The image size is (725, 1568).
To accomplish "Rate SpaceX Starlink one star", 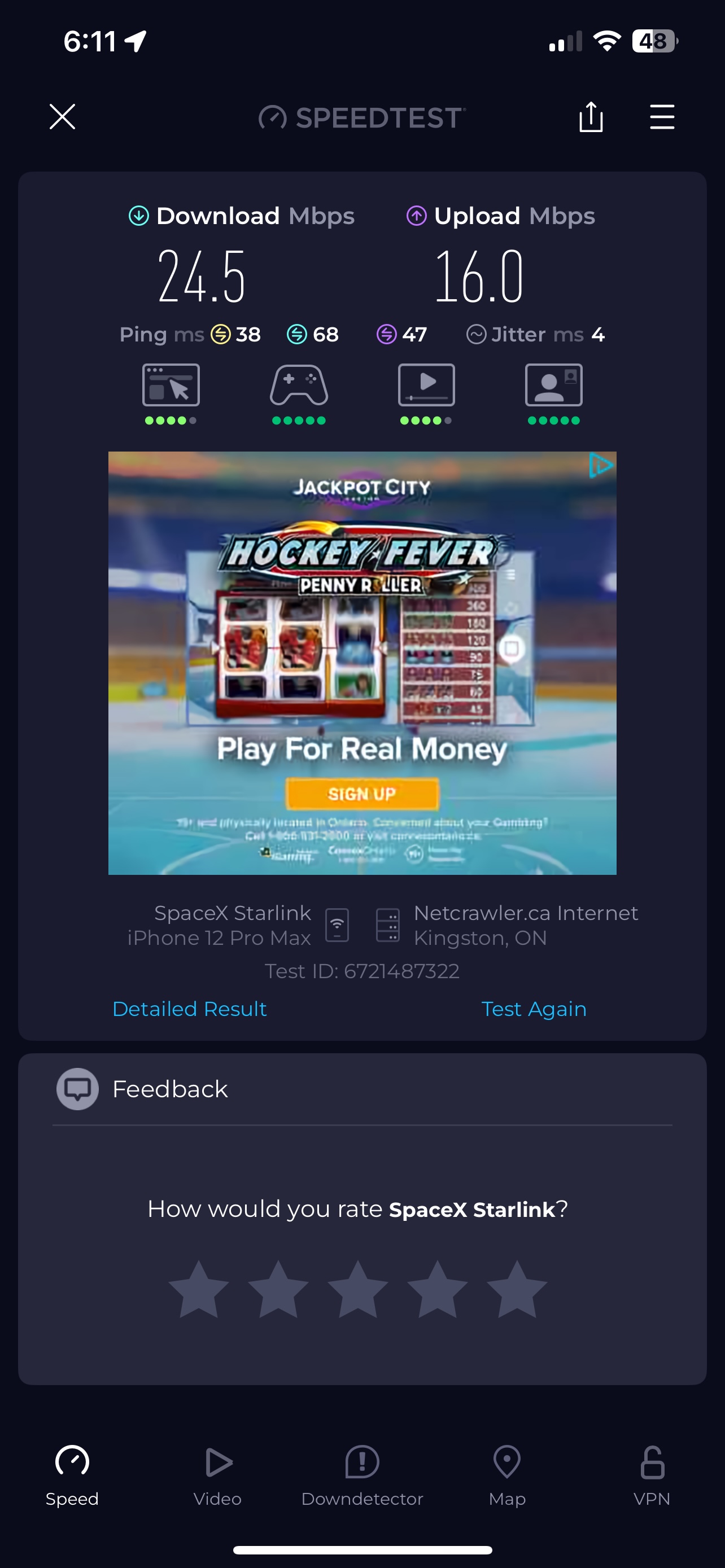I will pos(198,1290).
